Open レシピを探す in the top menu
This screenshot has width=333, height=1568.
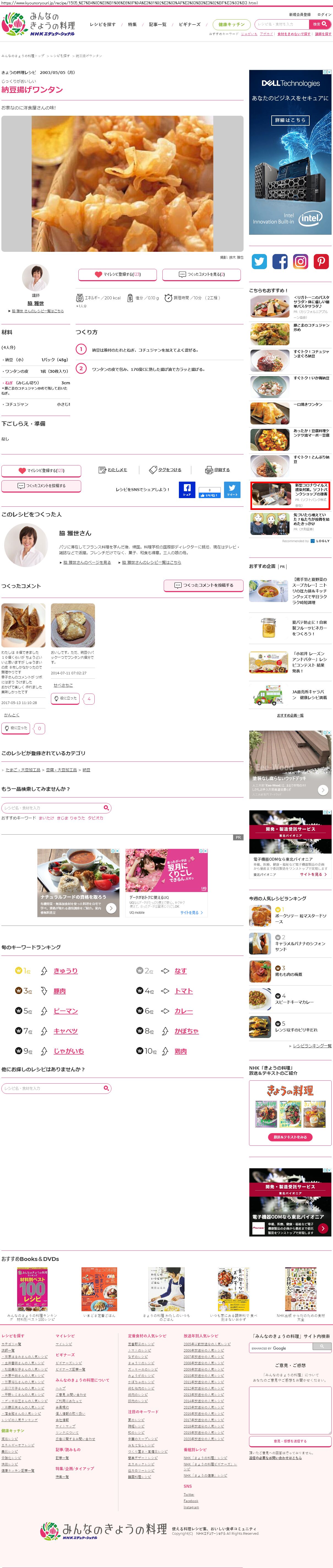[102, 24]
